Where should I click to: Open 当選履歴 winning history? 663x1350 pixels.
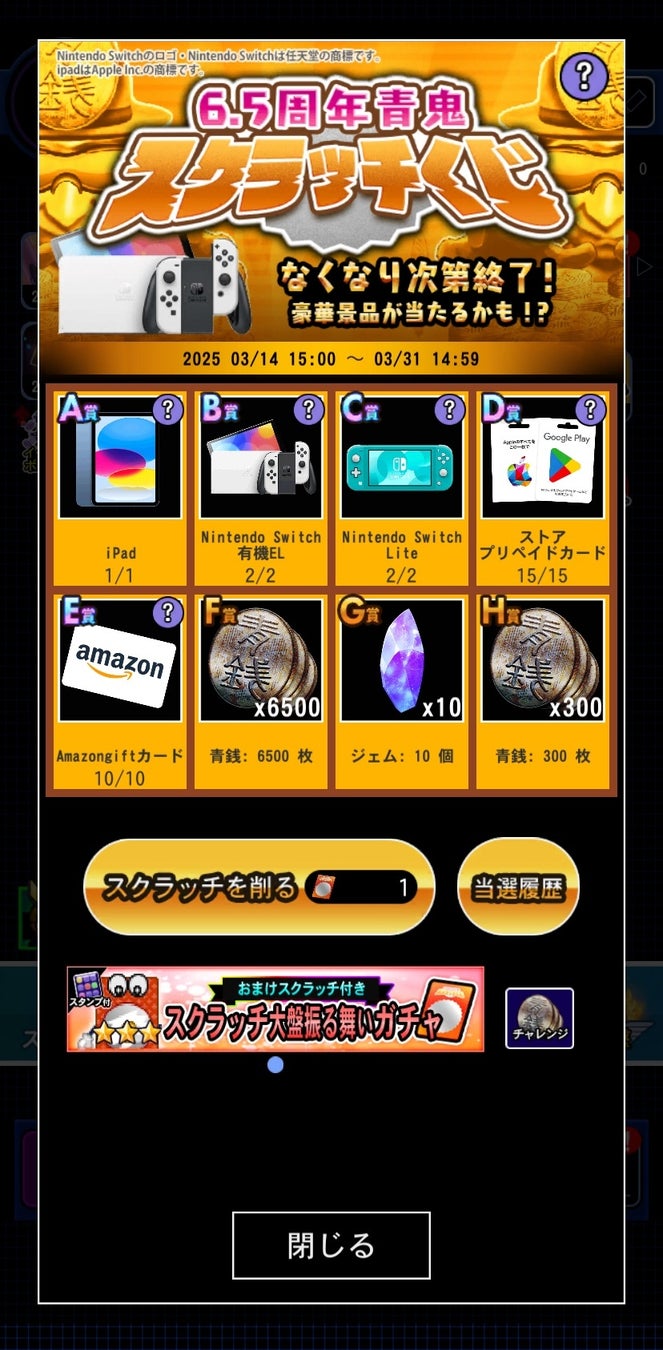[x=518, y=887]
